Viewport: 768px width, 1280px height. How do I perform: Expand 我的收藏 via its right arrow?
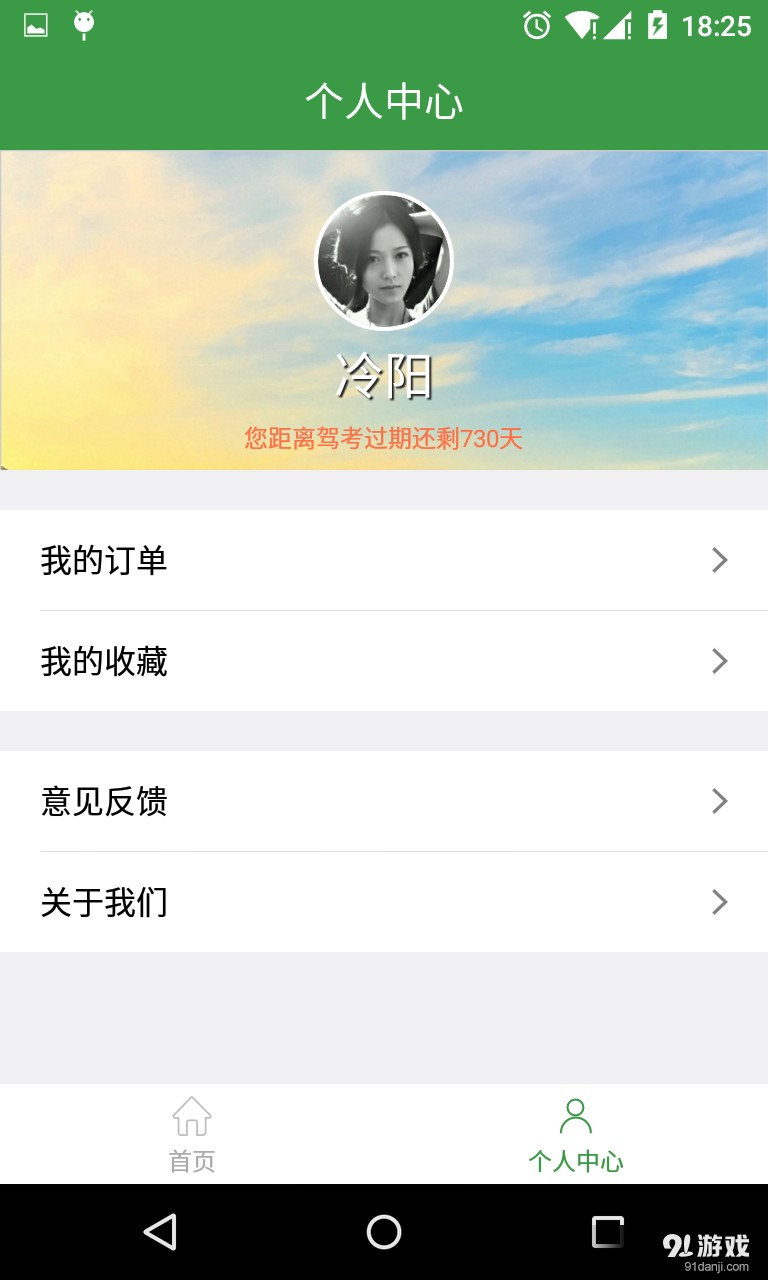[719, 661]
